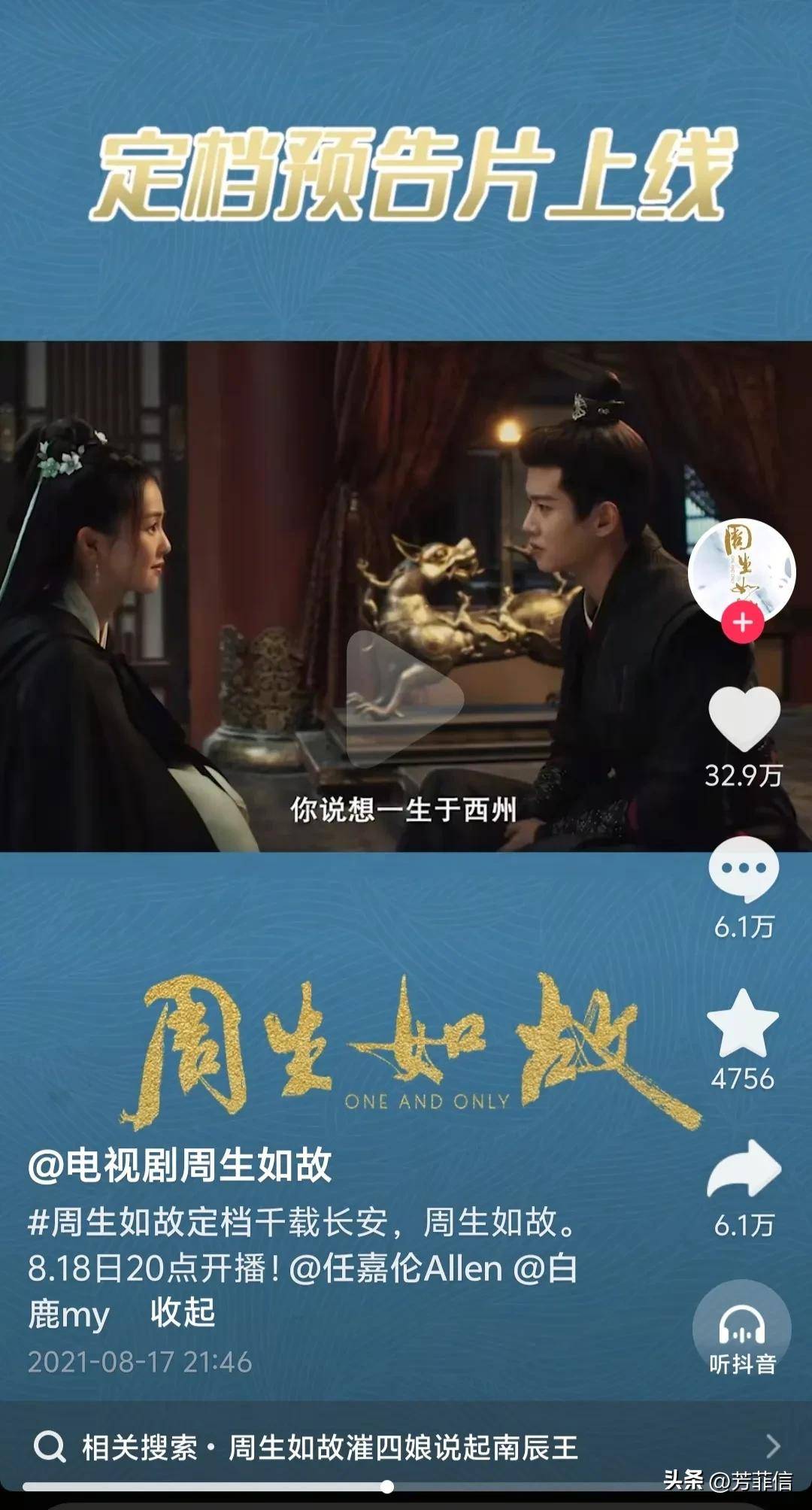The image size is (812, 1510).
Task: Open the @电视剧周生如故 profile name
Action: click(x=180, y=1166)
